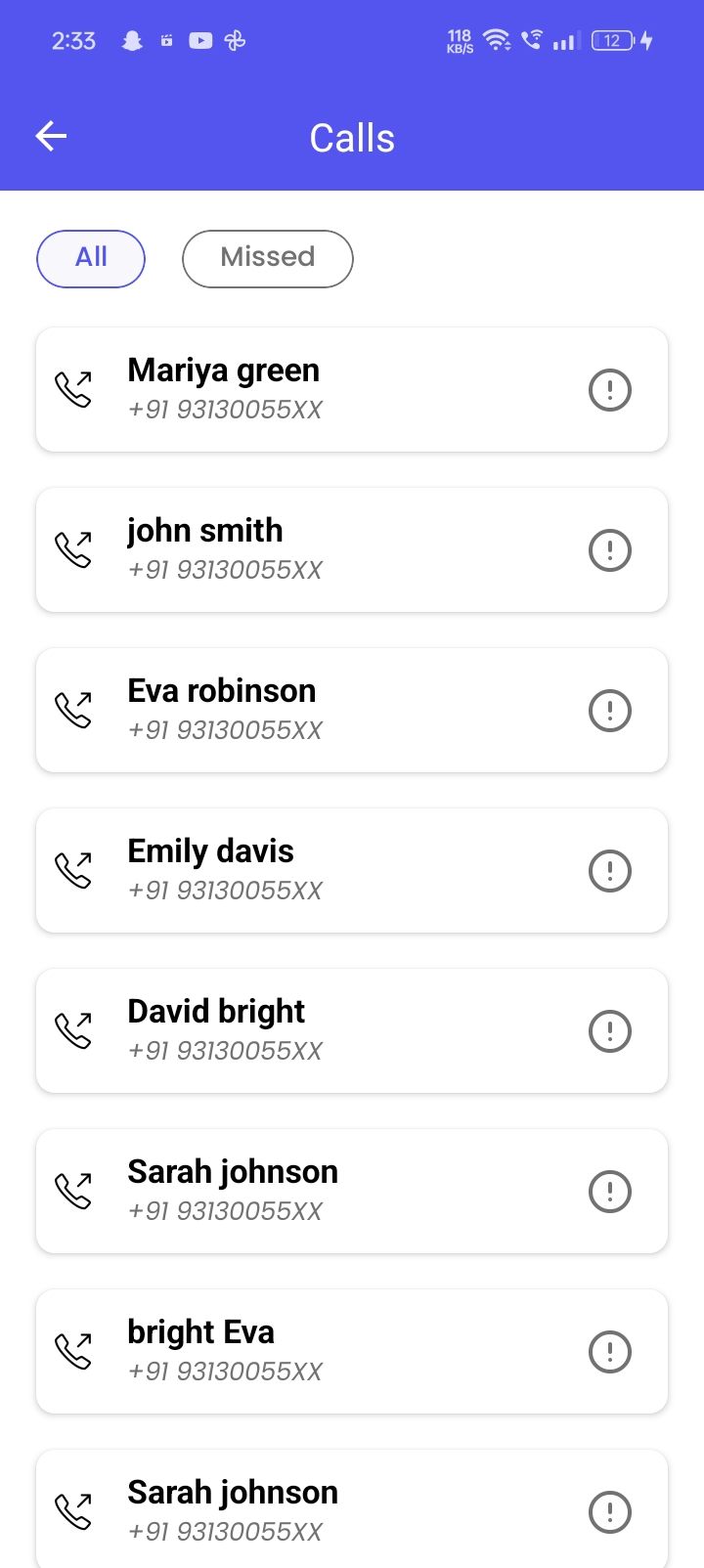Switch to the Missed calls filter
Image resolution: width=704 pixels, height=1568 pixels.
267,258
